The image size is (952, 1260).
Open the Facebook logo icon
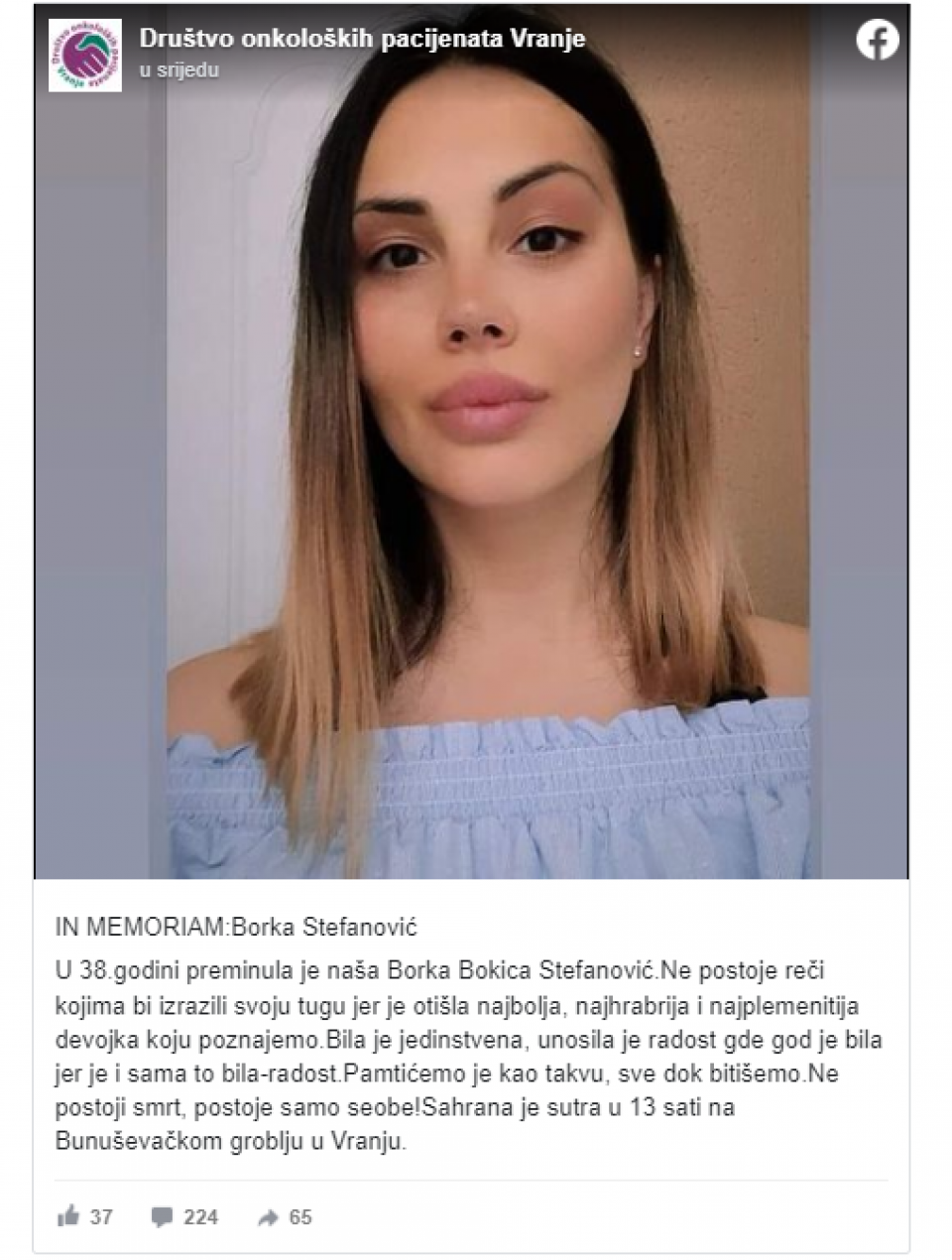coord(878,41)
